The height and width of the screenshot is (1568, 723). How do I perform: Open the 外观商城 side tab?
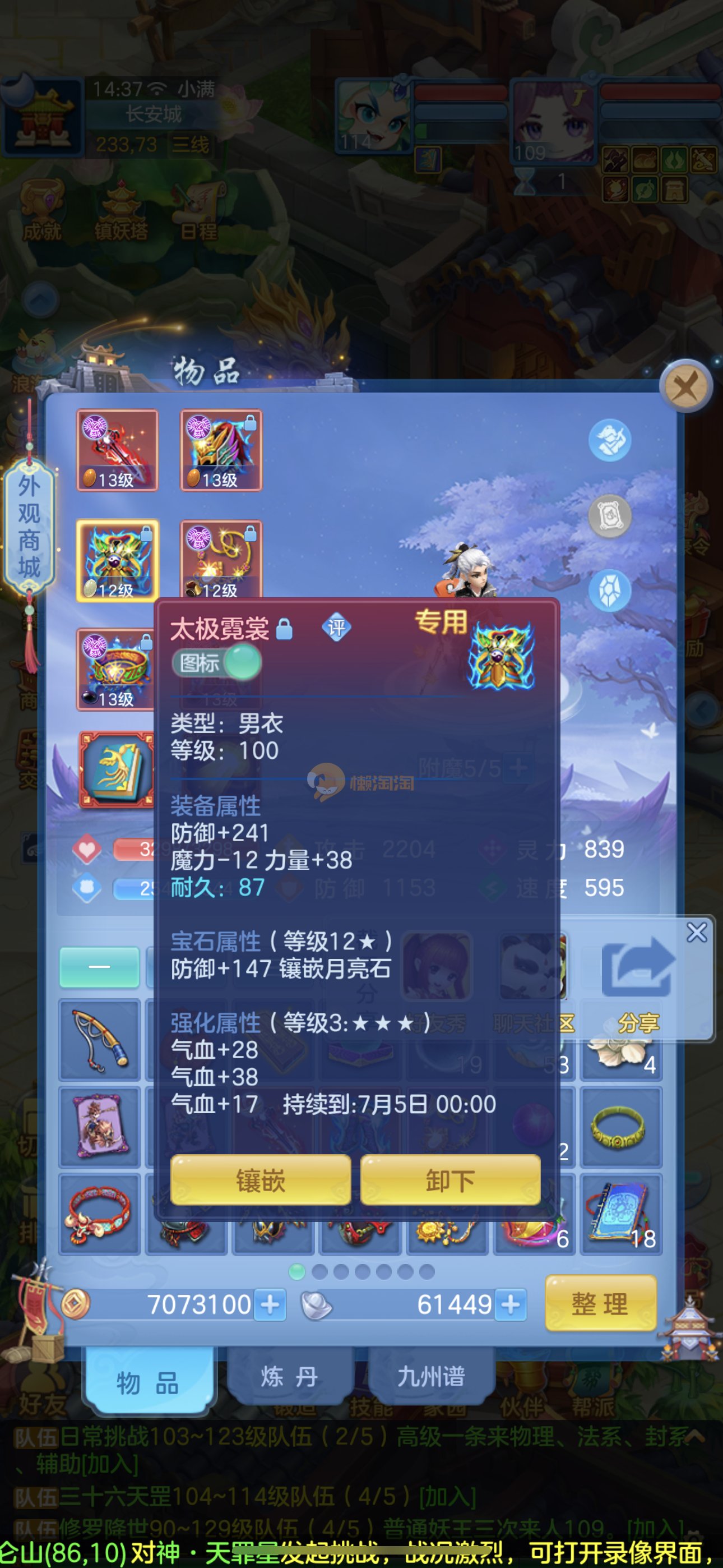29,527
